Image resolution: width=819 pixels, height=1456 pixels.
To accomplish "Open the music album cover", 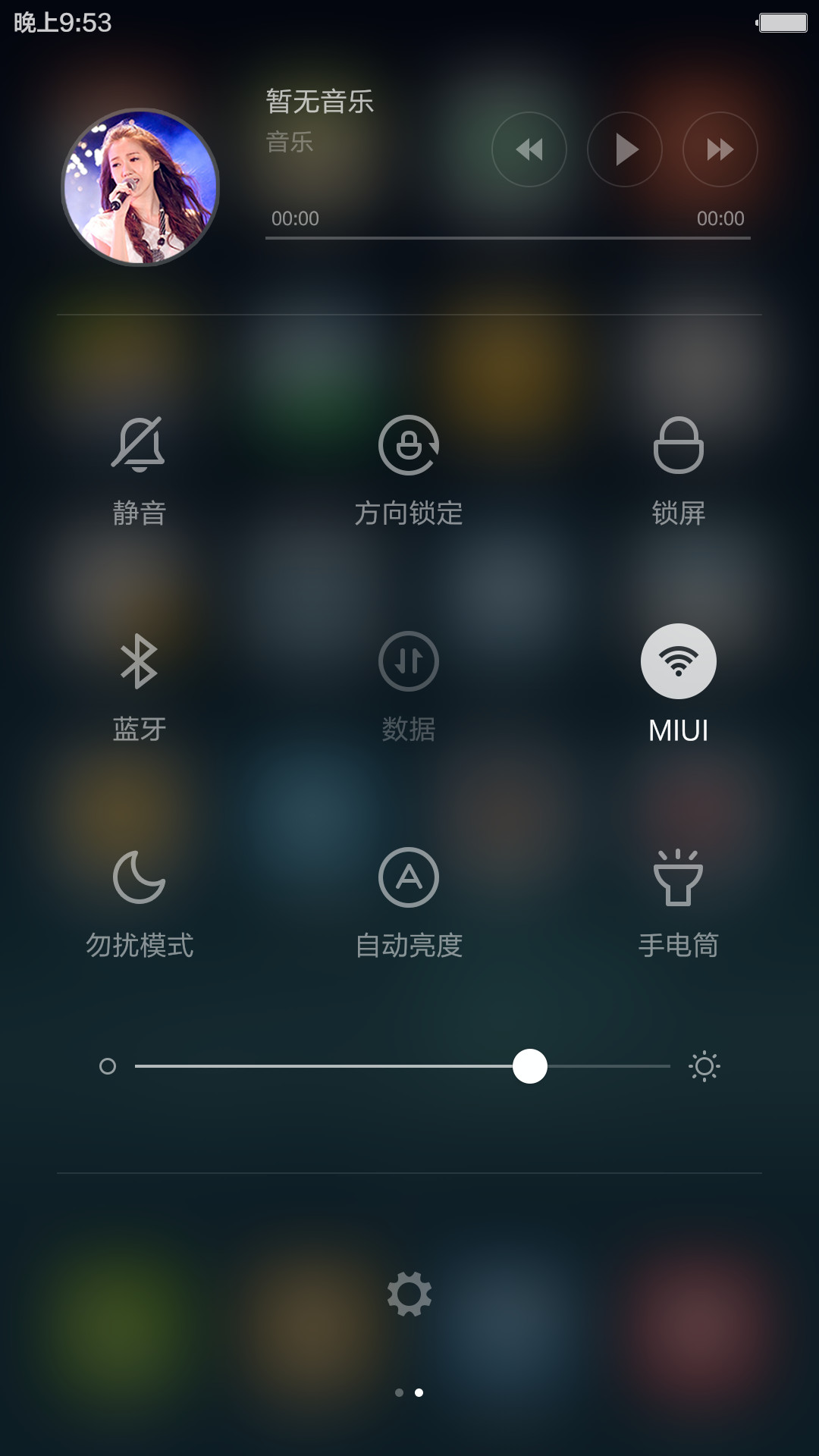I will (x=140, y=187).
